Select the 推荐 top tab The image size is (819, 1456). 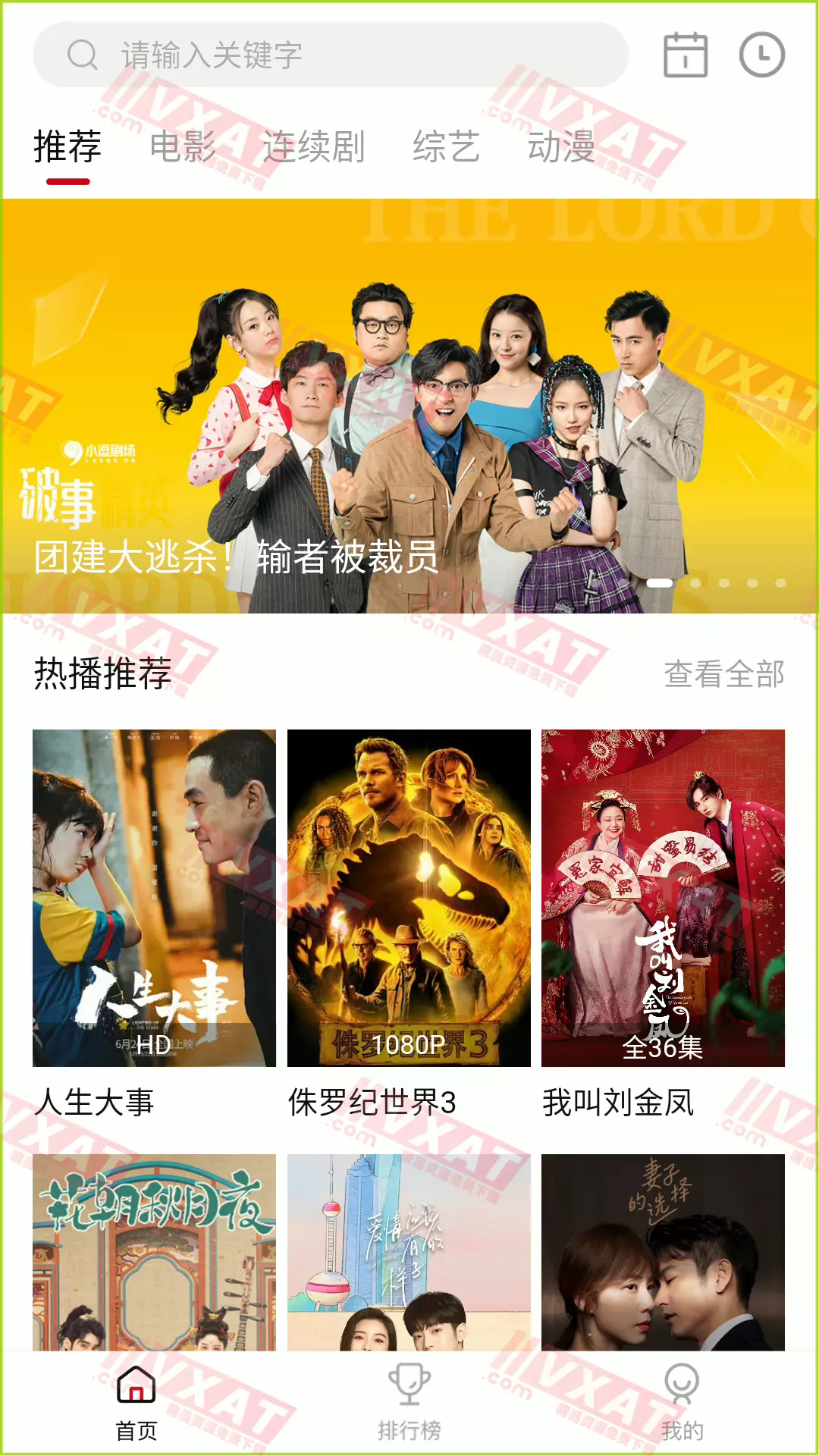(67, 147)
